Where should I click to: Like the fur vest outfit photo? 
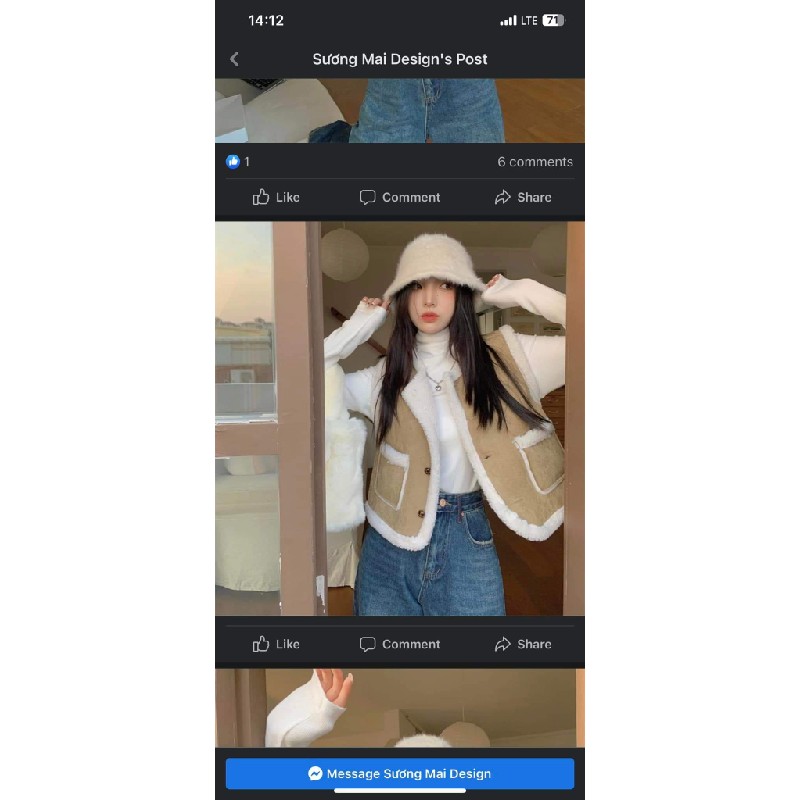(276, 644)
